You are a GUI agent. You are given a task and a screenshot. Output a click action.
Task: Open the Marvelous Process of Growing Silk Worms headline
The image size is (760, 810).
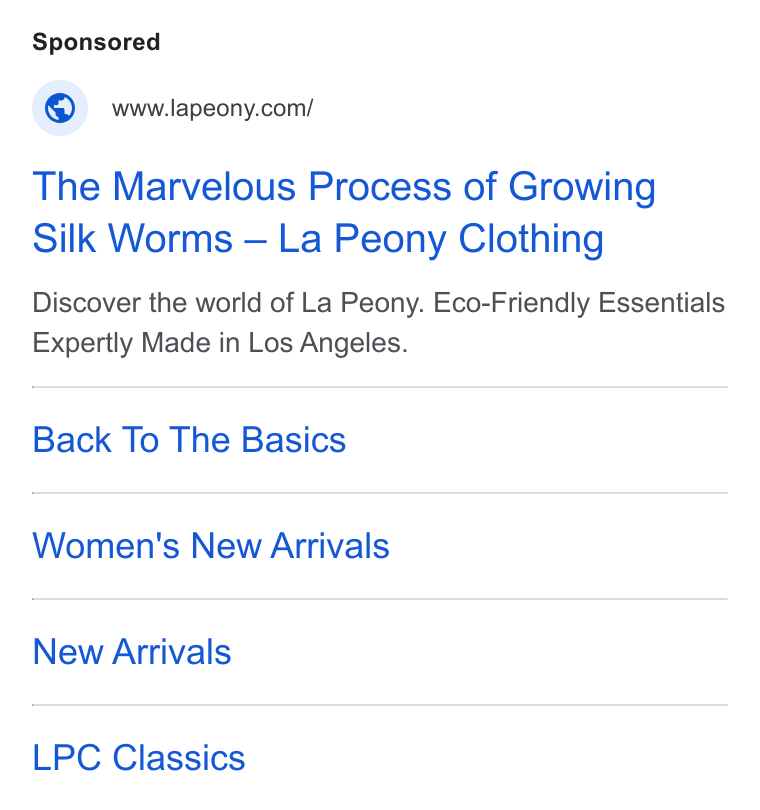[344, 212]
